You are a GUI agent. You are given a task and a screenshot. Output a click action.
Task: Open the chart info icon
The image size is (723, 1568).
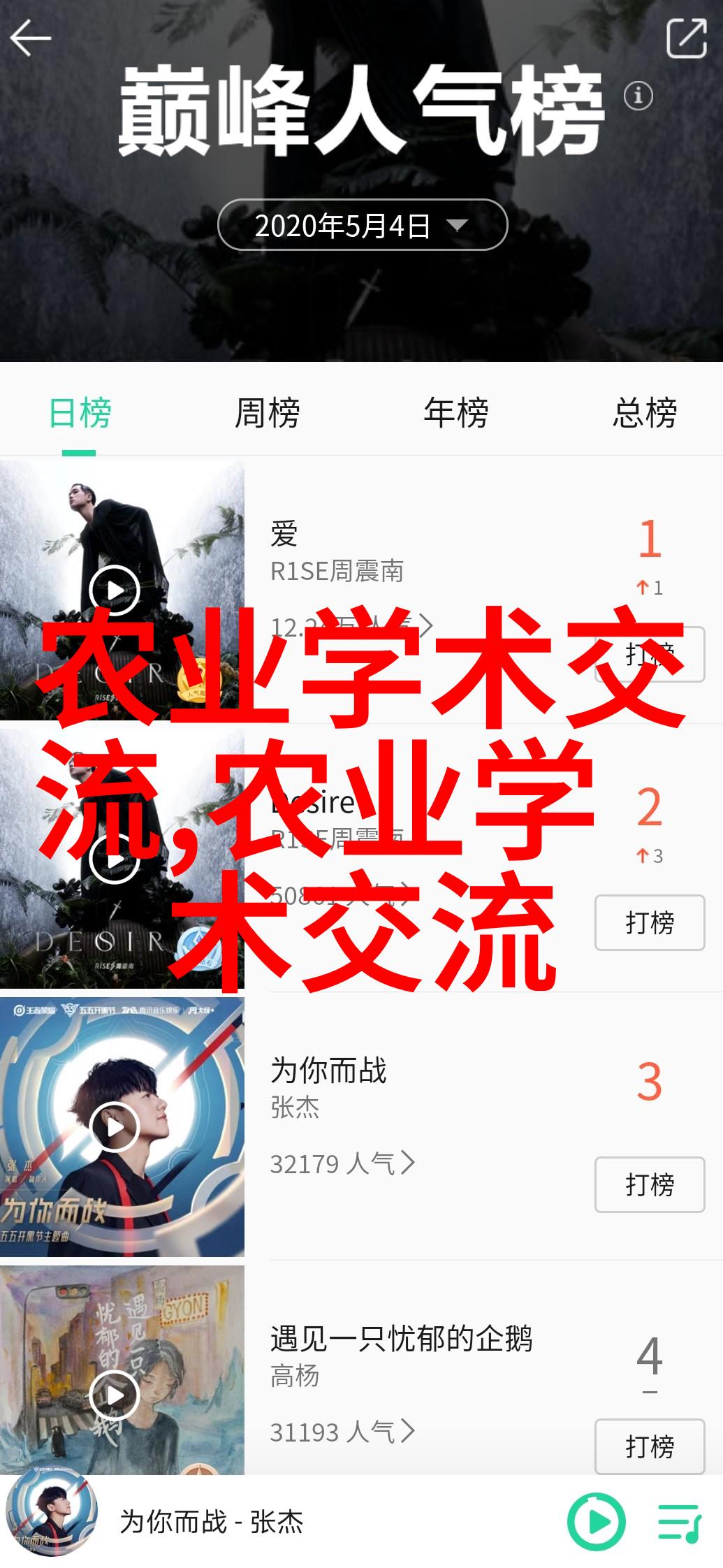tap(638, 95)
